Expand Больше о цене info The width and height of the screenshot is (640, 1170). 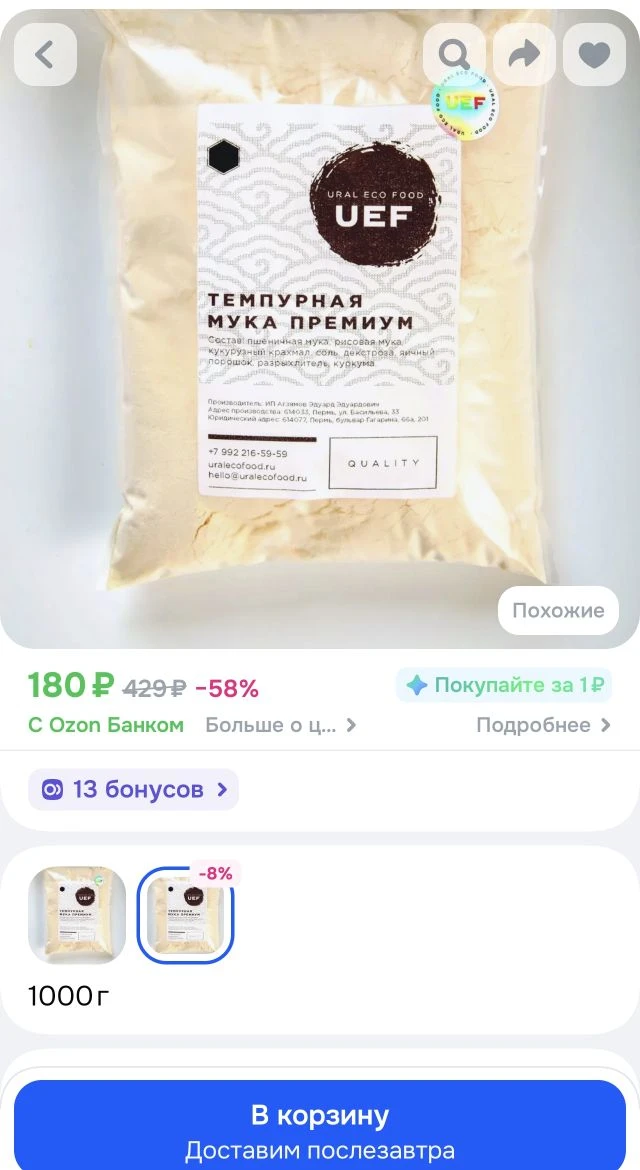click(x=281, y=725)
